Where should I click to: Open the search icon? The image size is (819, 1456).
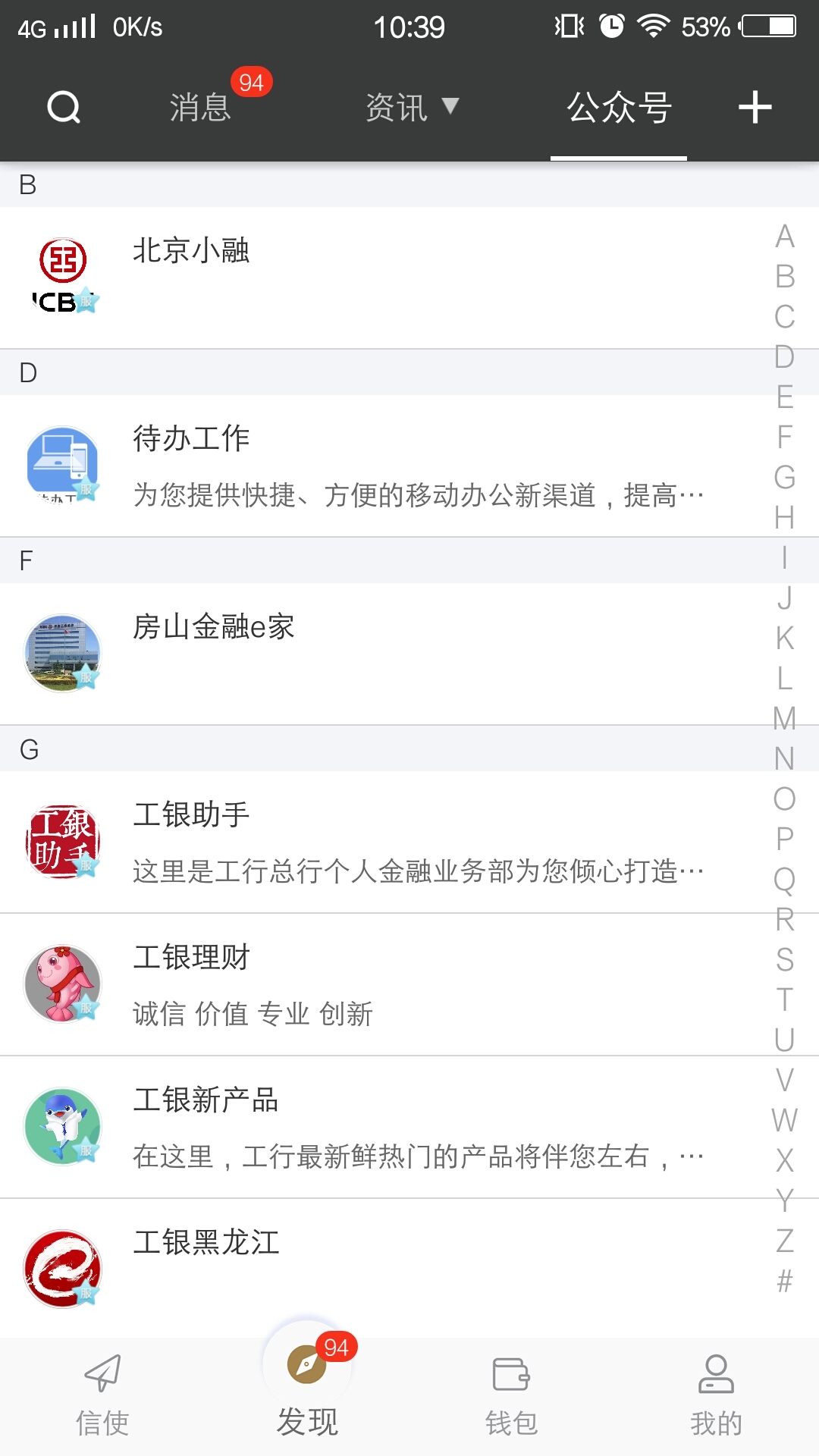pyautogui.click(x=64, y=107)
